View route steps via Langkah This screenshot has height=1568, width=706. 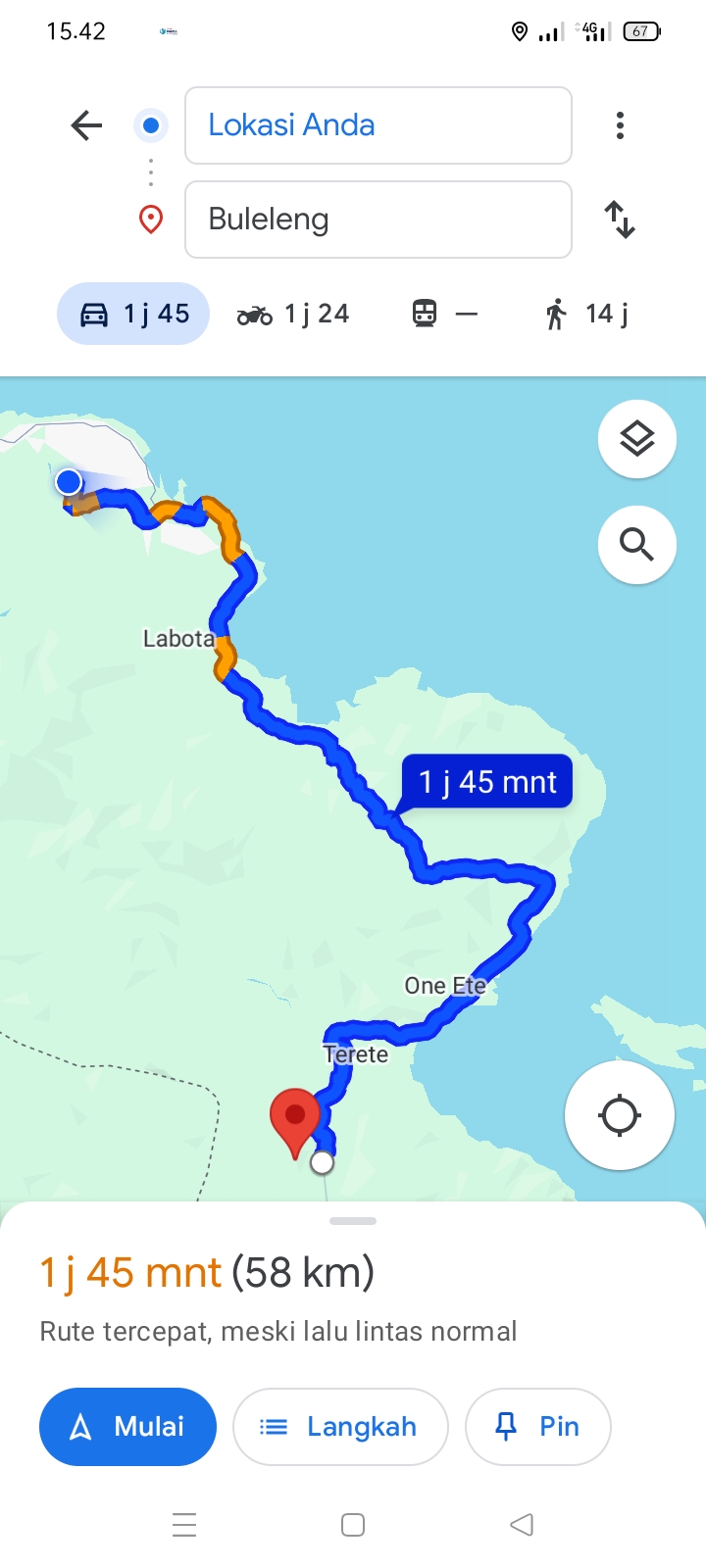pos(340,1427)
